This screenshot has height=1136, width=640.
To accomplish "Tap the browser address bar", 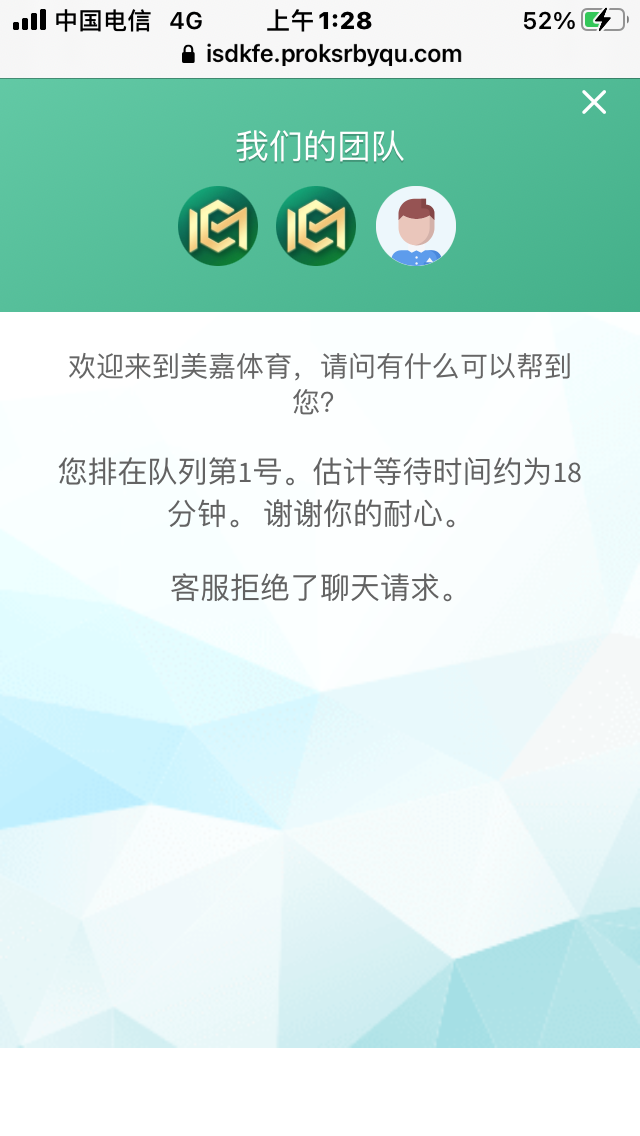I will pyautogui.click(x=320, y=54).
